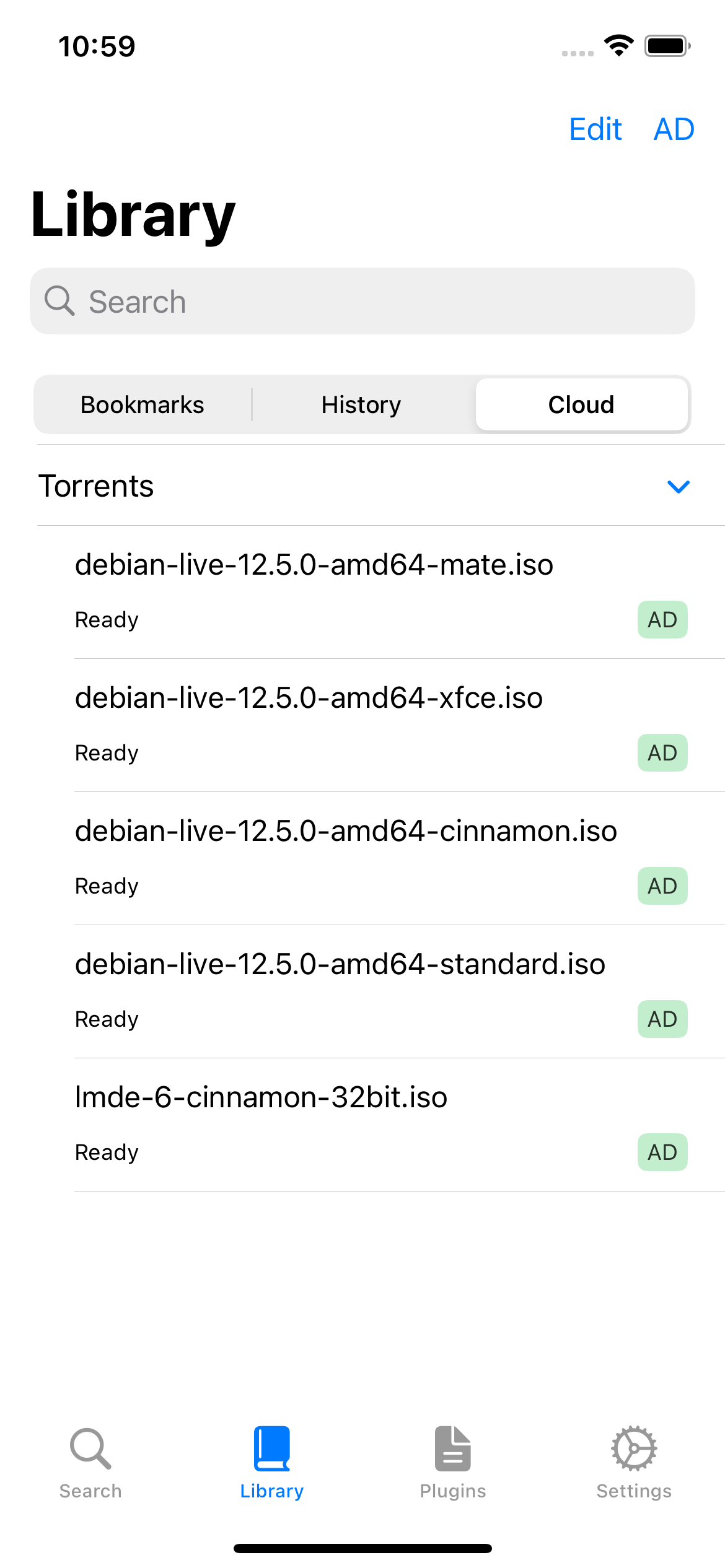Viewport: 725px width, 1568px height.
Task: Open the AD menu in top bar
Action: tap(674, 129)
